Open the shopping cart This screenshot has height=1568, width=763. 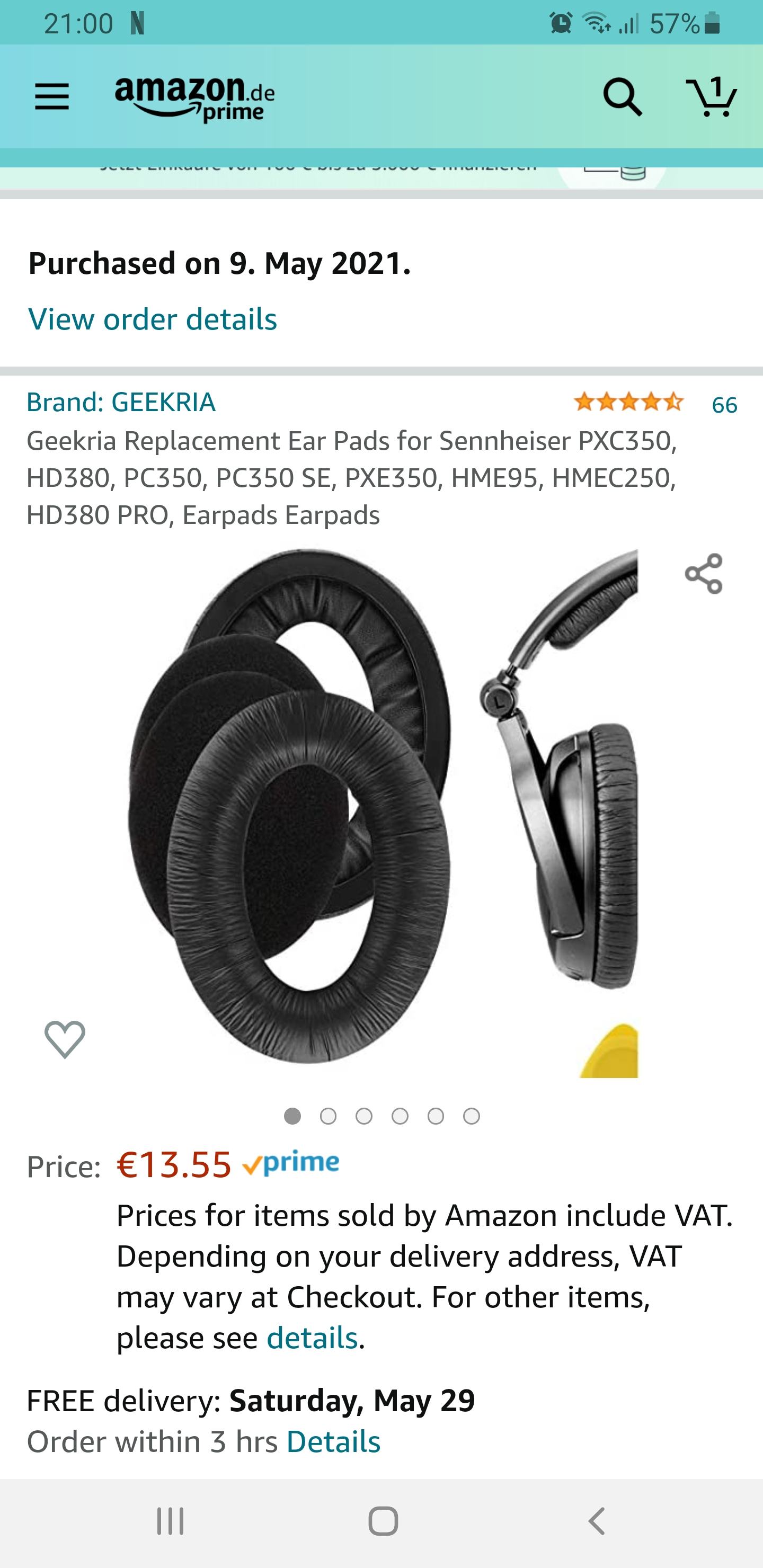click(x=711, y=96)
